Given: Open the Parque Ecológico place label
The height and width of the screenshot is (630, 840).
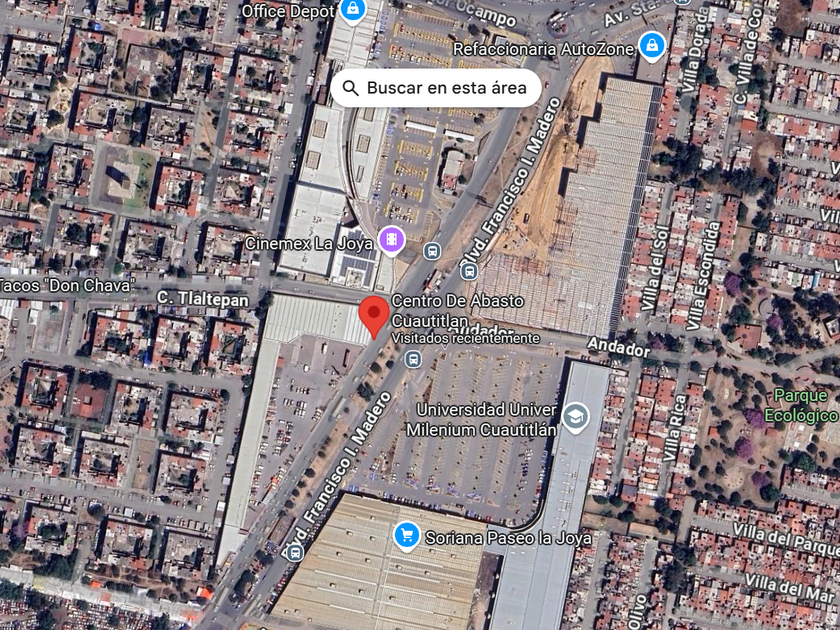Looking at the screenshot, I should pos(801,406).
